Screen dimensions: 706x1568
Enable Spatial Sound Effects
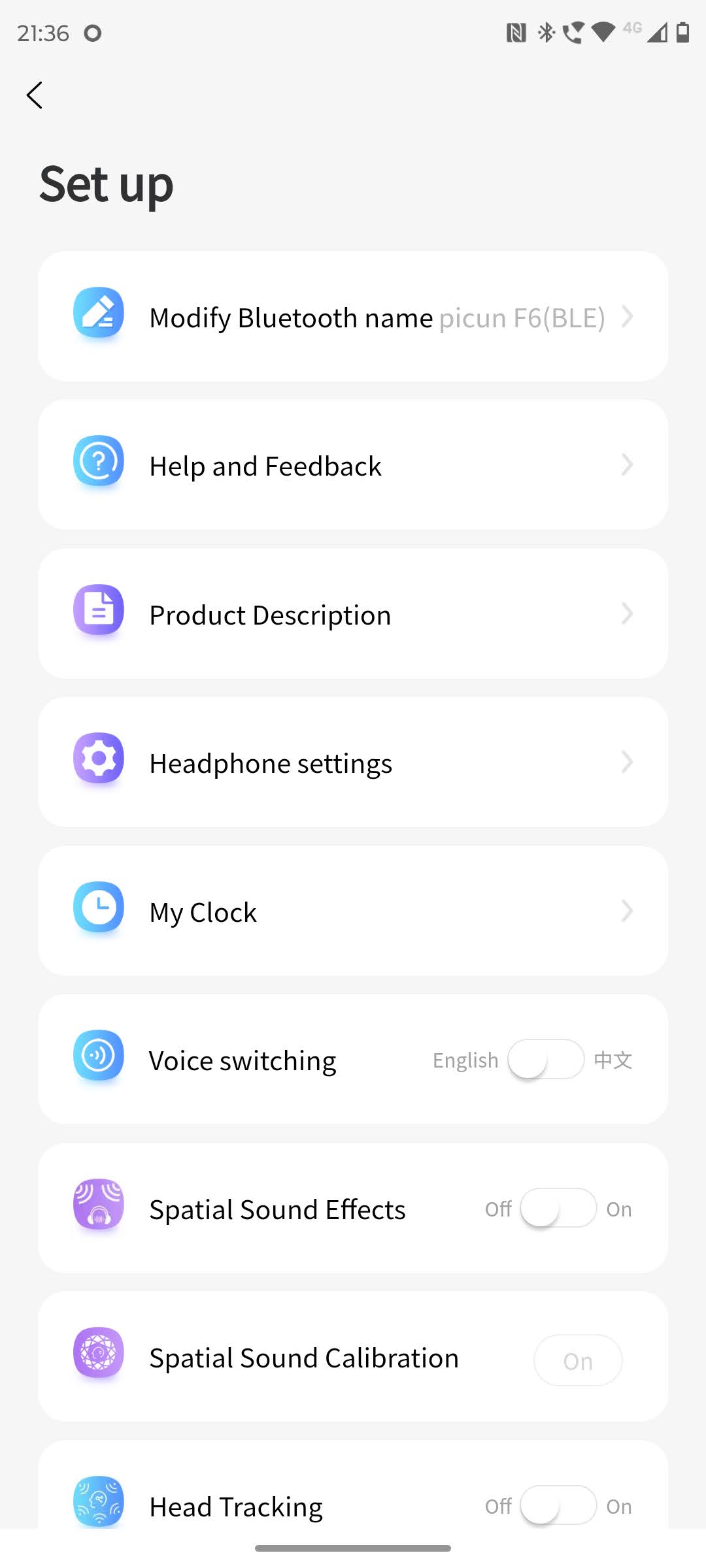point(558,1208)
